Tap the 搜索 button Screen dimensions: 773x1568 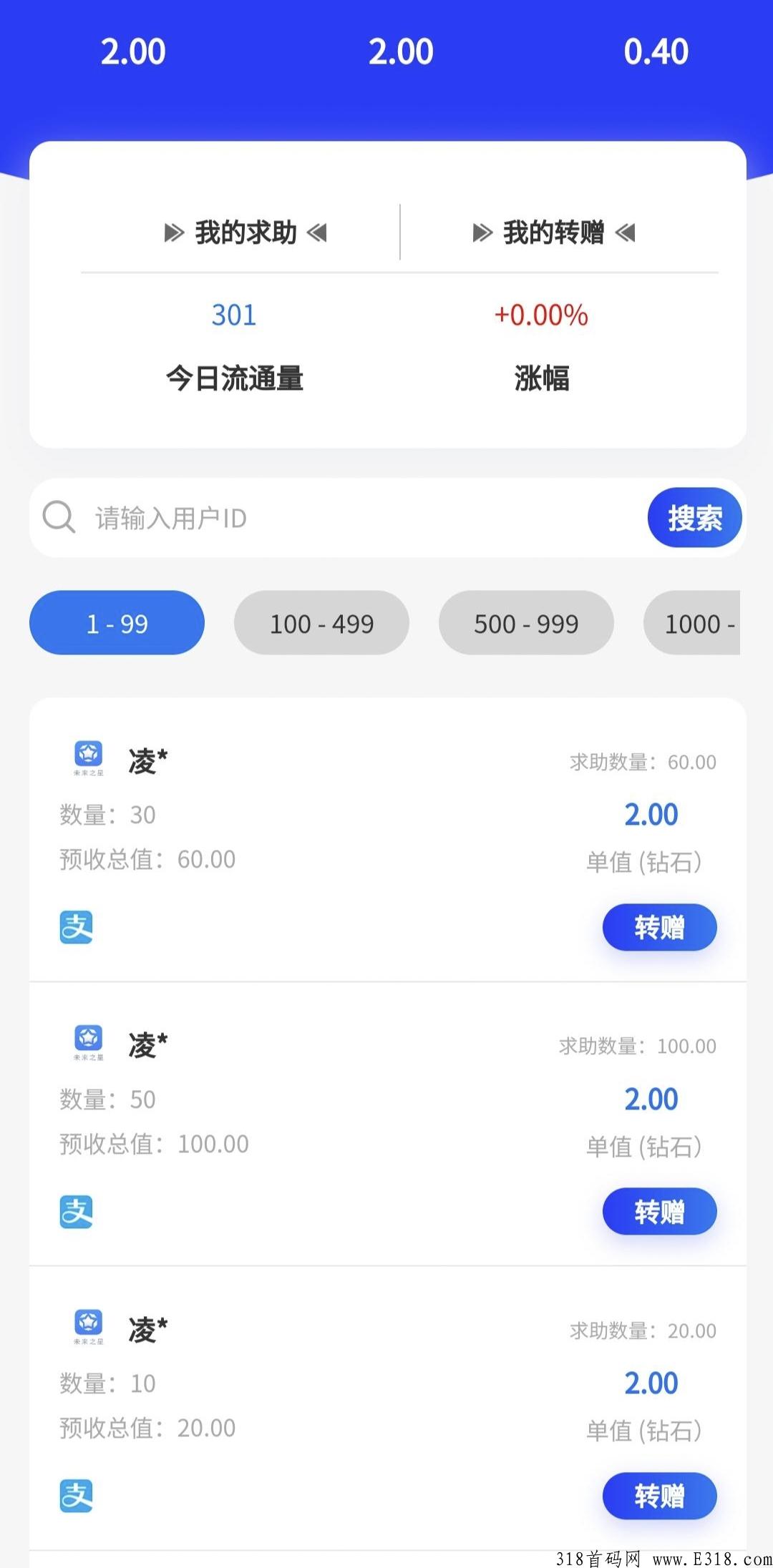694,518
